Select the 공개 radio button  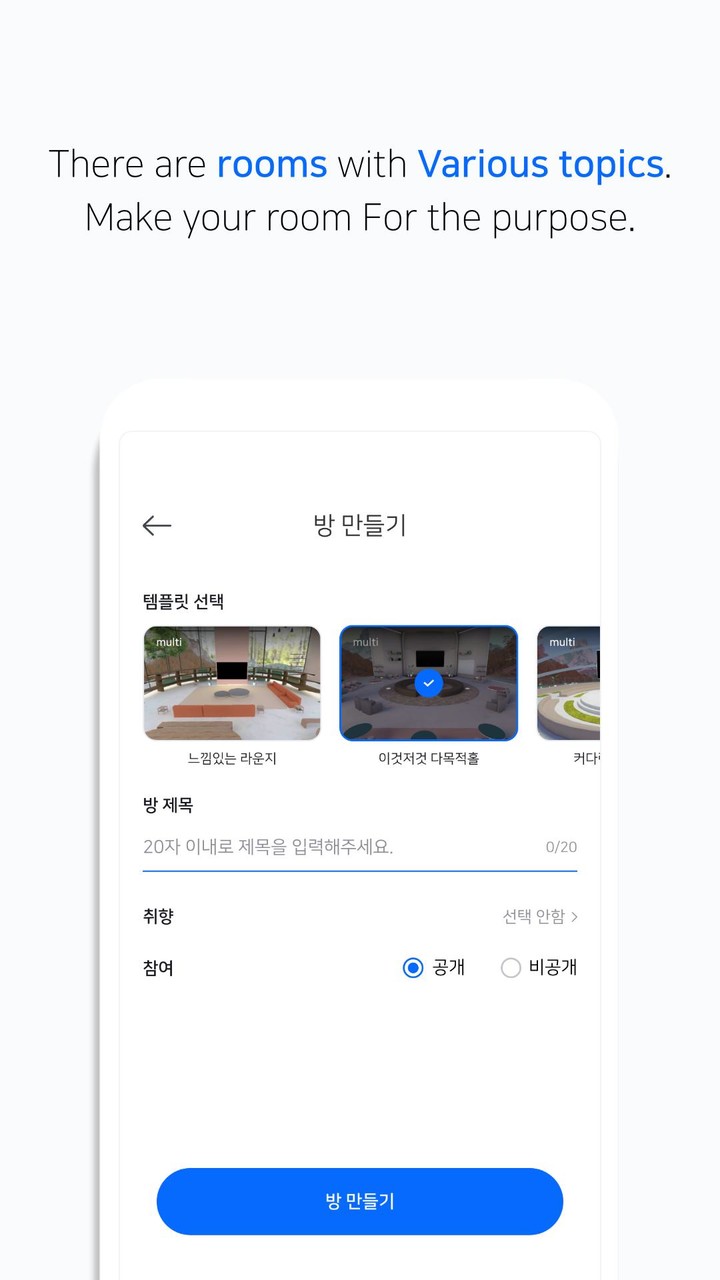click(x=412, y=967)
